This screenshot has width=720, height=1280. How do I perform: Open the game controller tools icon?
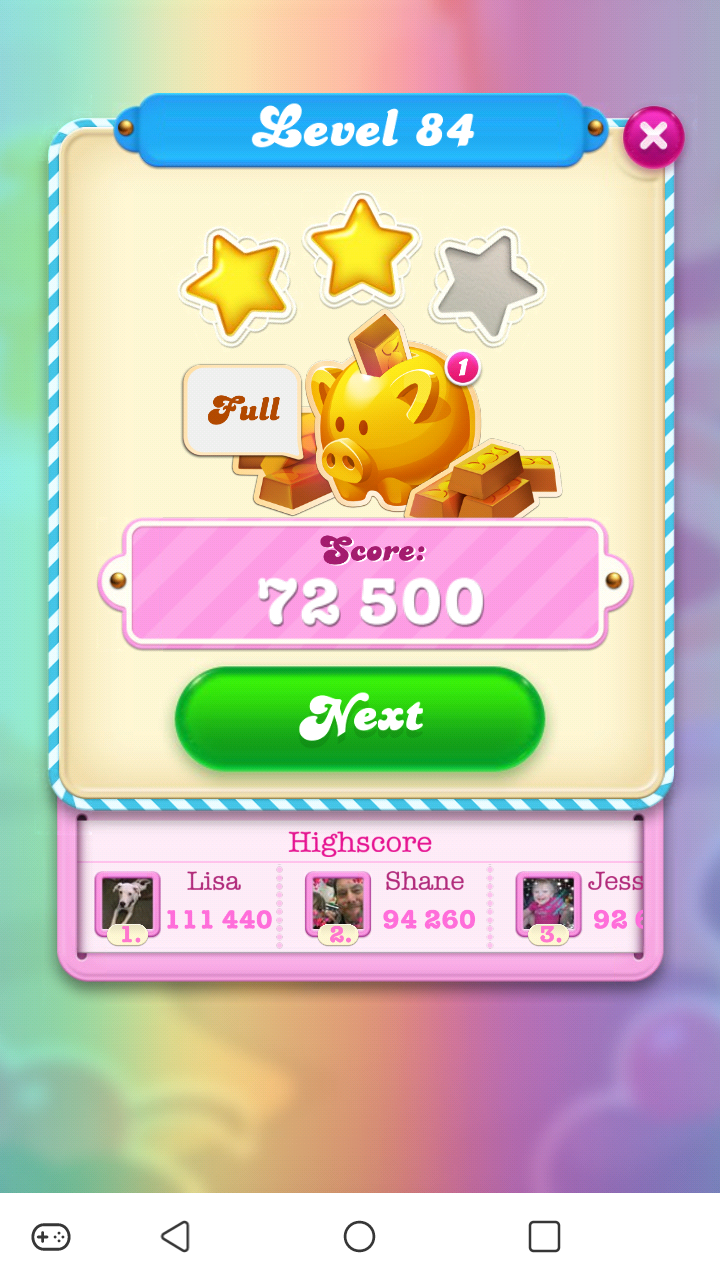click(x=51, y=1237)
